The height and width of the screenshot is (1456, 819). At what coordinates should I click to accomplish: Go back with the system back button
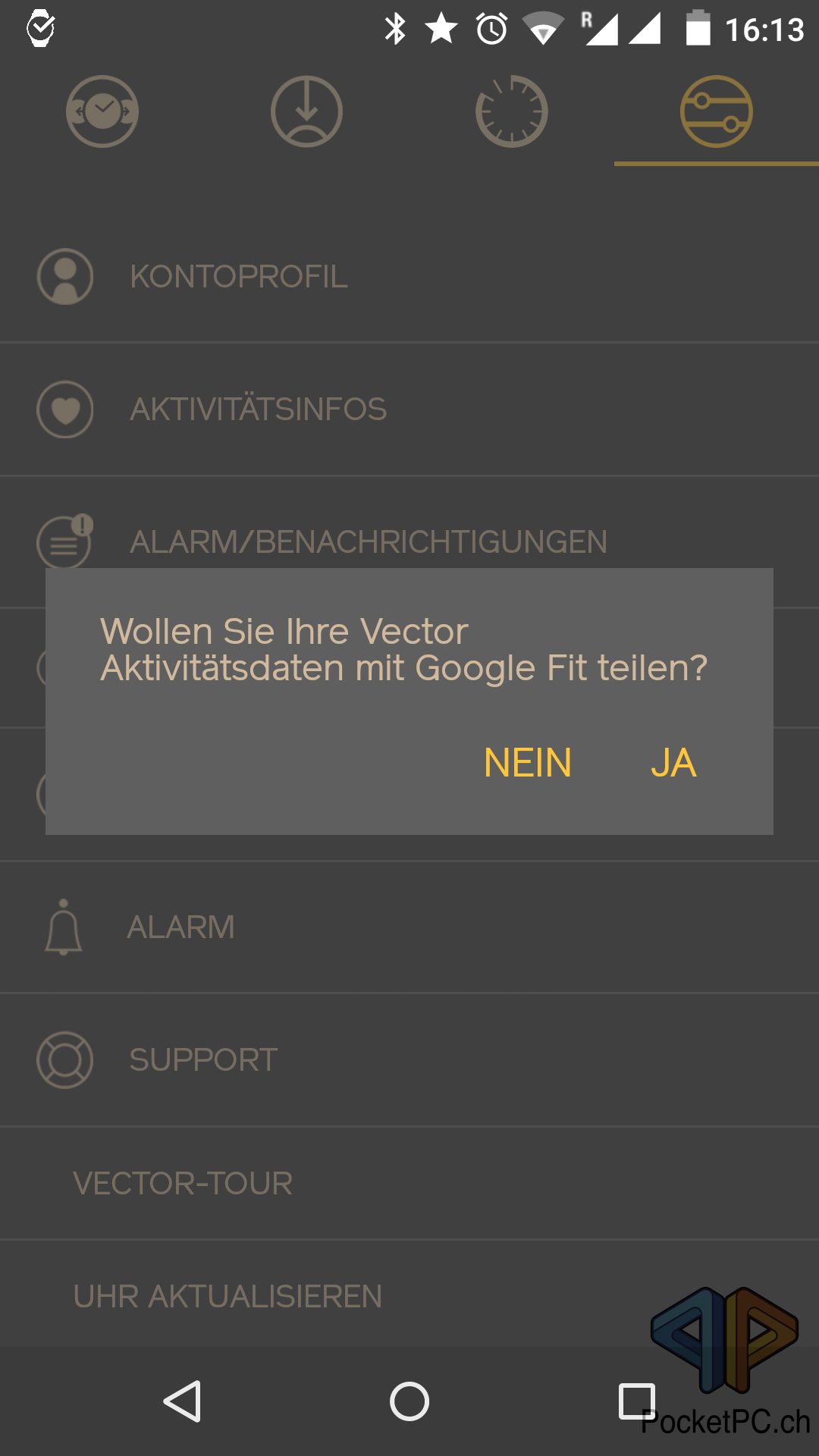tap(182, 1401)
